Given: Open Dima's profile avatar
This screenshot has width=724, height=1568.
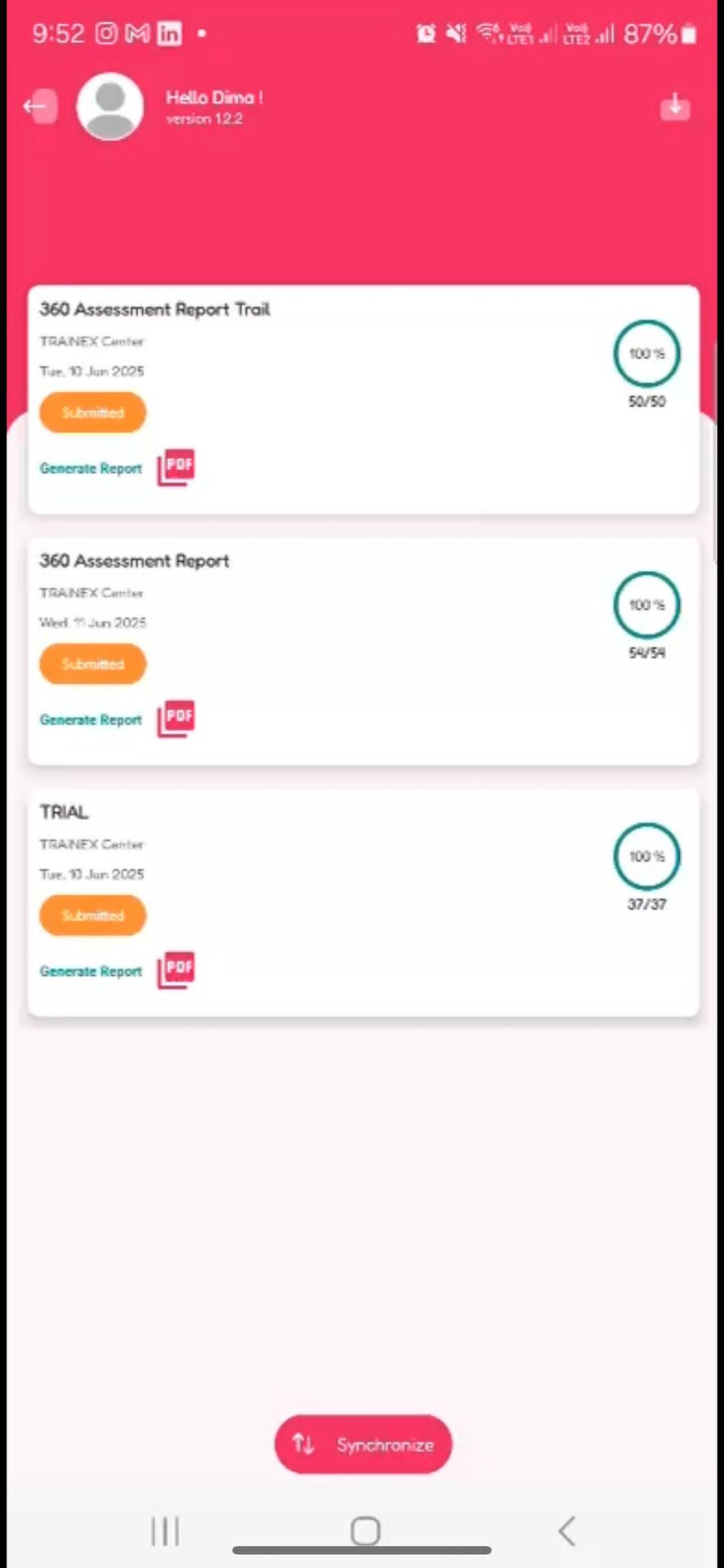Looking at the screenshot, I should [109, 106].
